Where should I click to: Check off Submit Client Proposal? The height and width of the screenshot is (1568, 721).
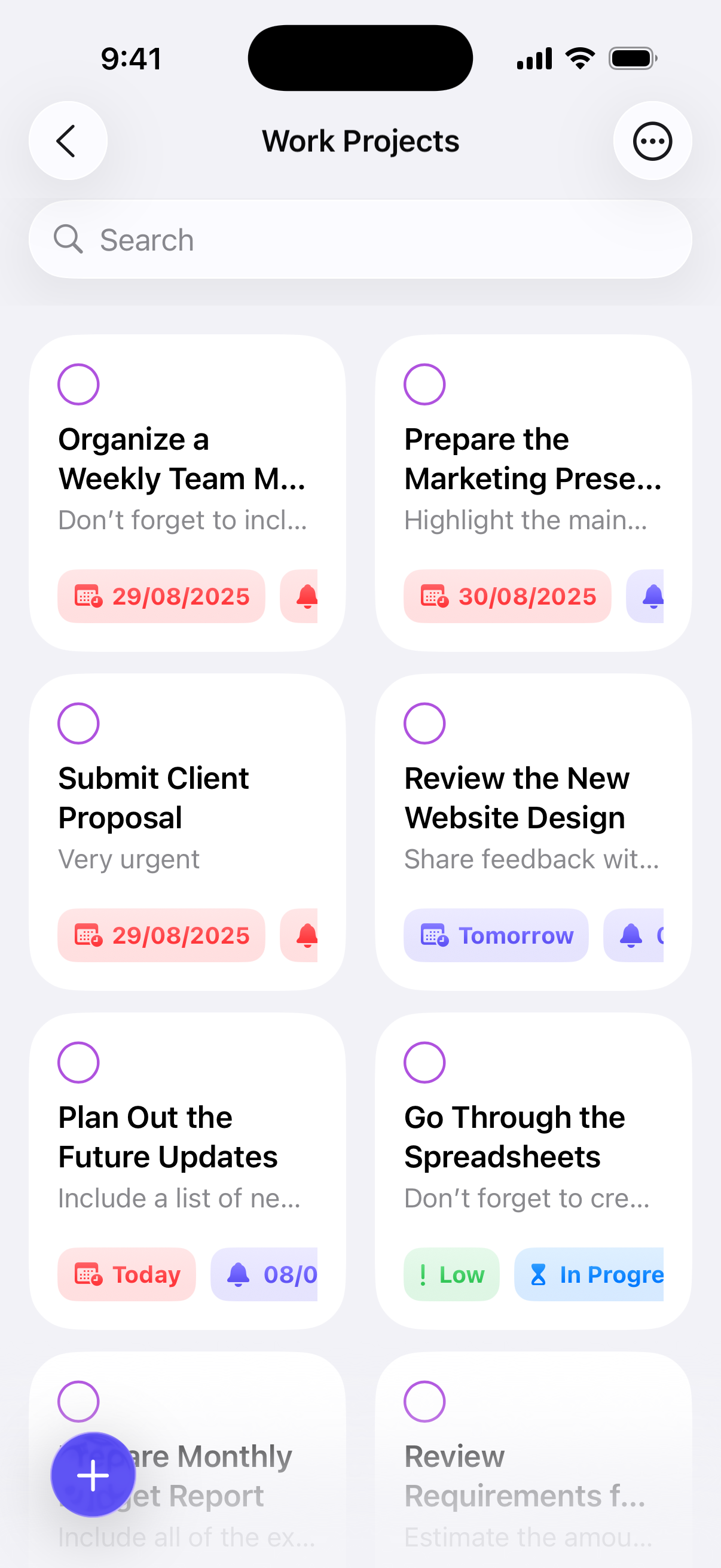point(78,723)
